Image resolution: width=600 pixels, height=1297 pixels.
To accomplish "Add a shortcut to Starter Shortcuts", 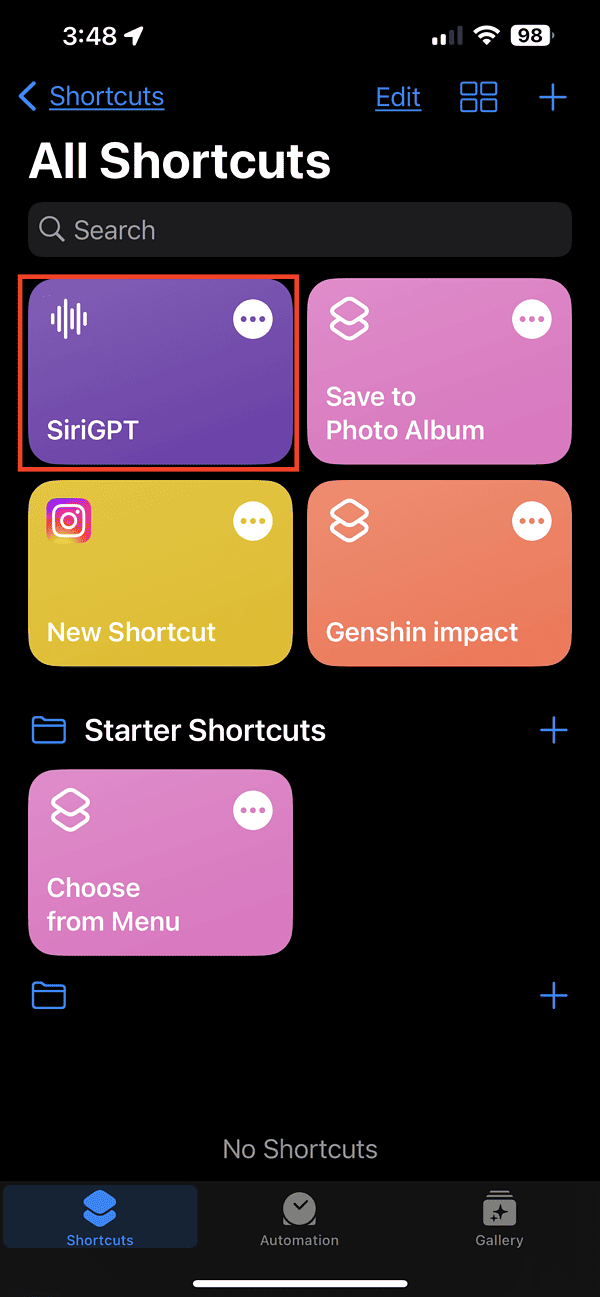I will [553, 730].
